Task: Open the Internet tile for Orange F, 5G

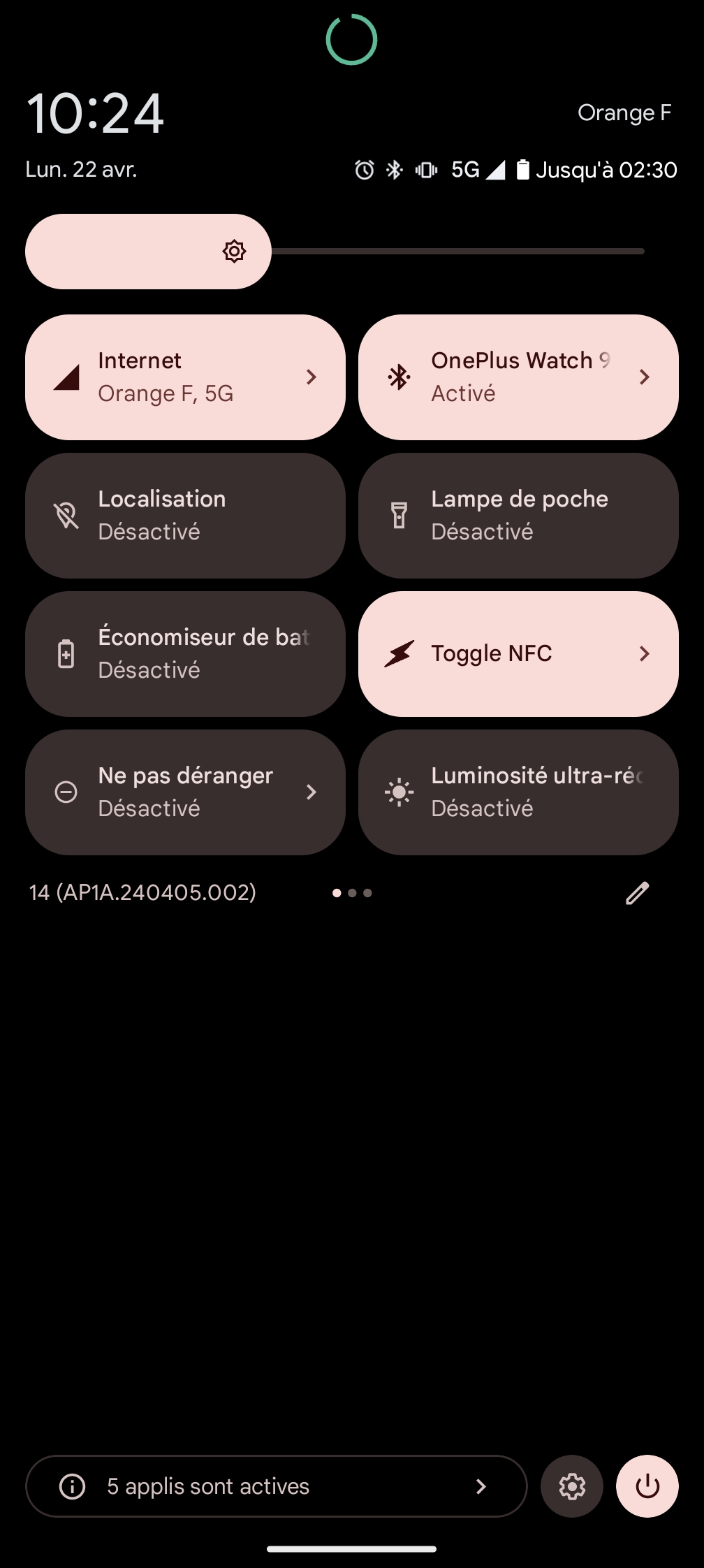Action: tap(185, 377)
